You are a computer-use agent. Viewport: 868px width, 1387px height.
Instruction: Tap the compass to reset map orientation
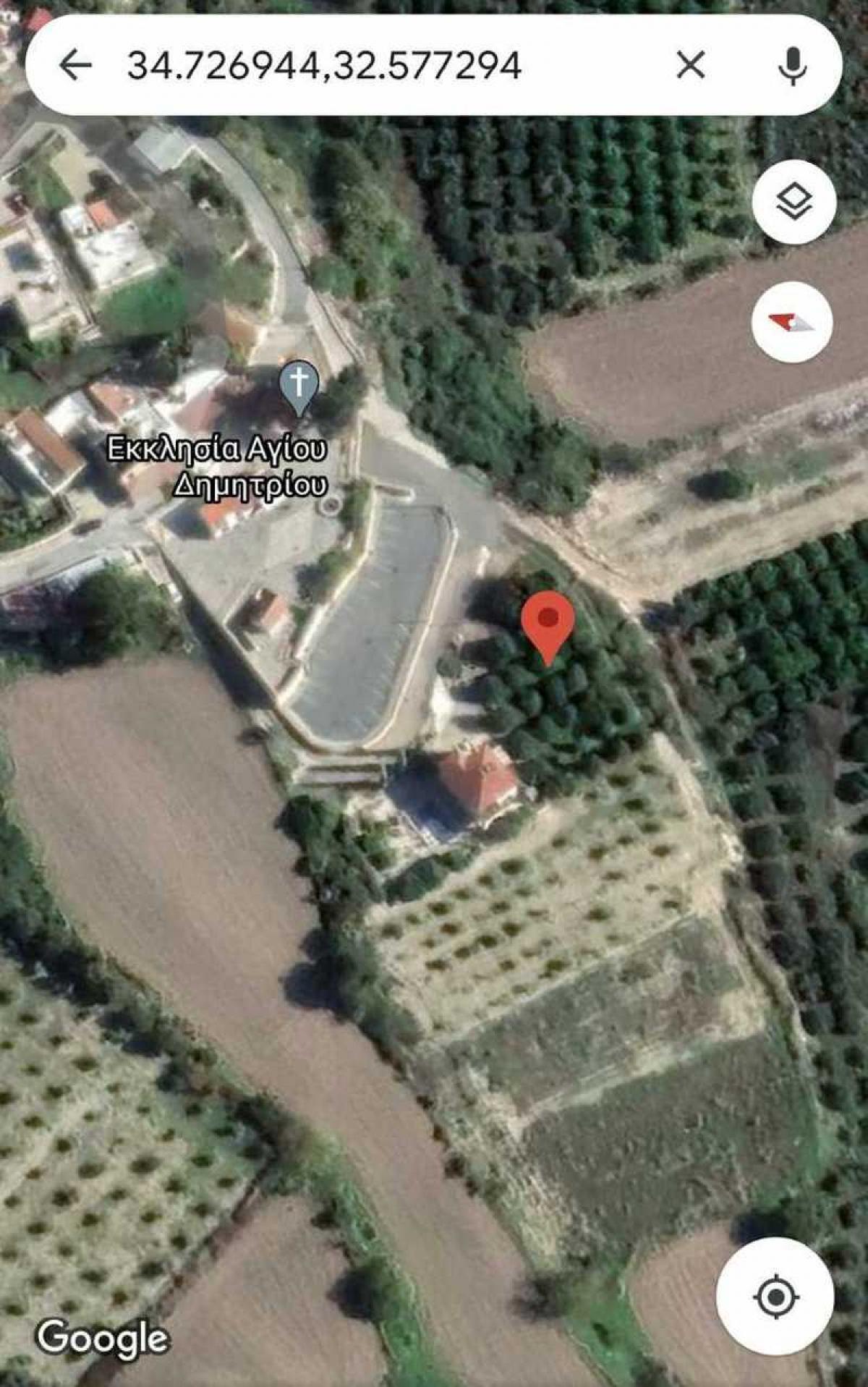coord(791,321)
